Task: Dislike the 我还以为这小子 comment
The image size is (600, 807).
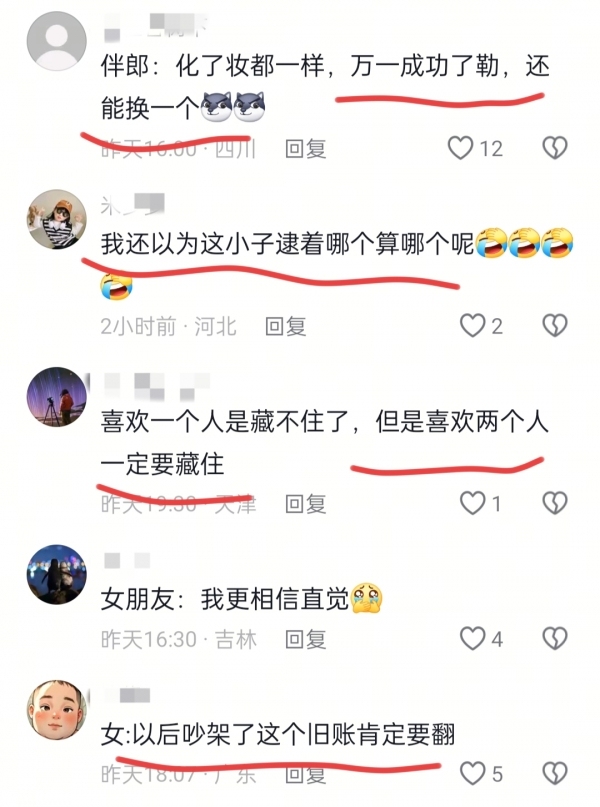Action: coord(554,325)
